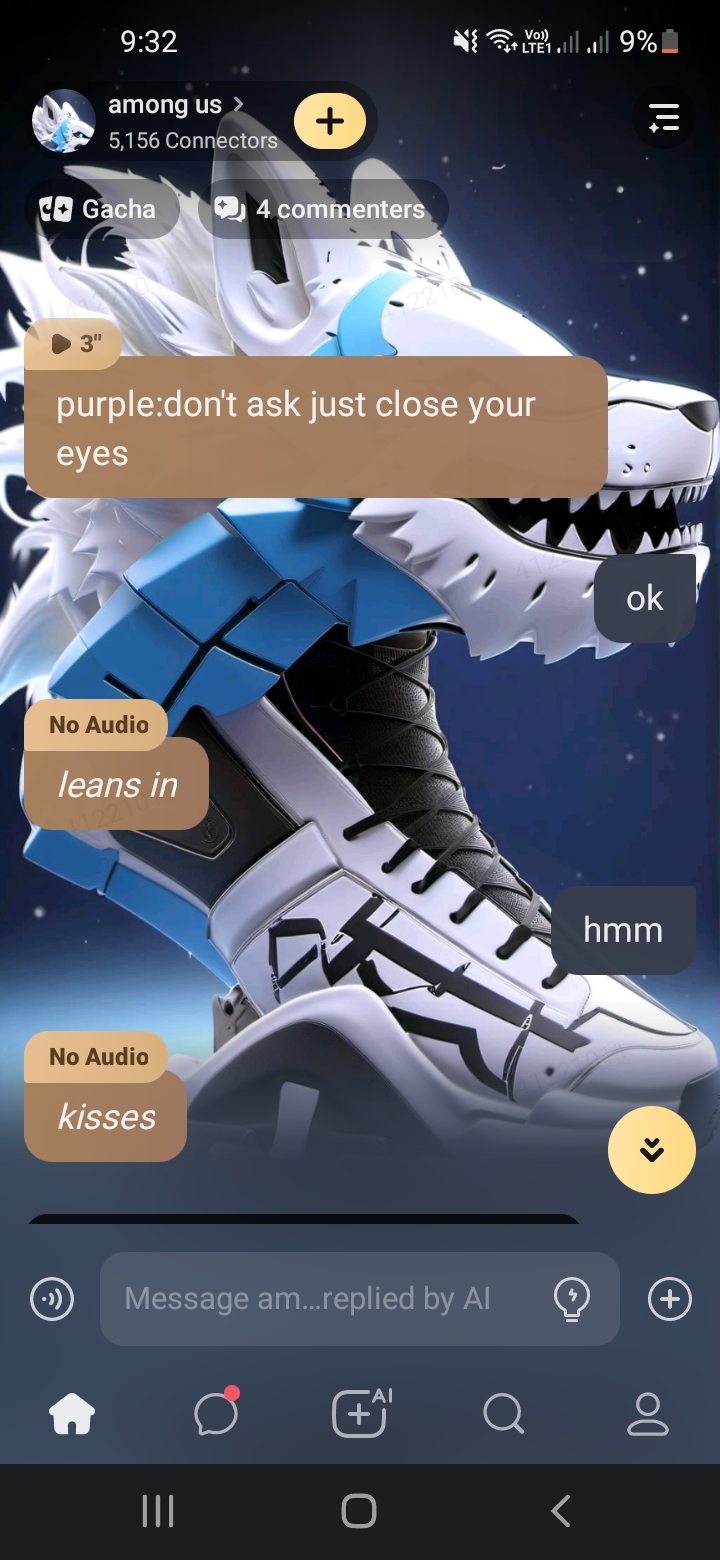Switch to the Chats tab
The width and height of the screenshot is (720, 1560).
[x=216, y=1414]
